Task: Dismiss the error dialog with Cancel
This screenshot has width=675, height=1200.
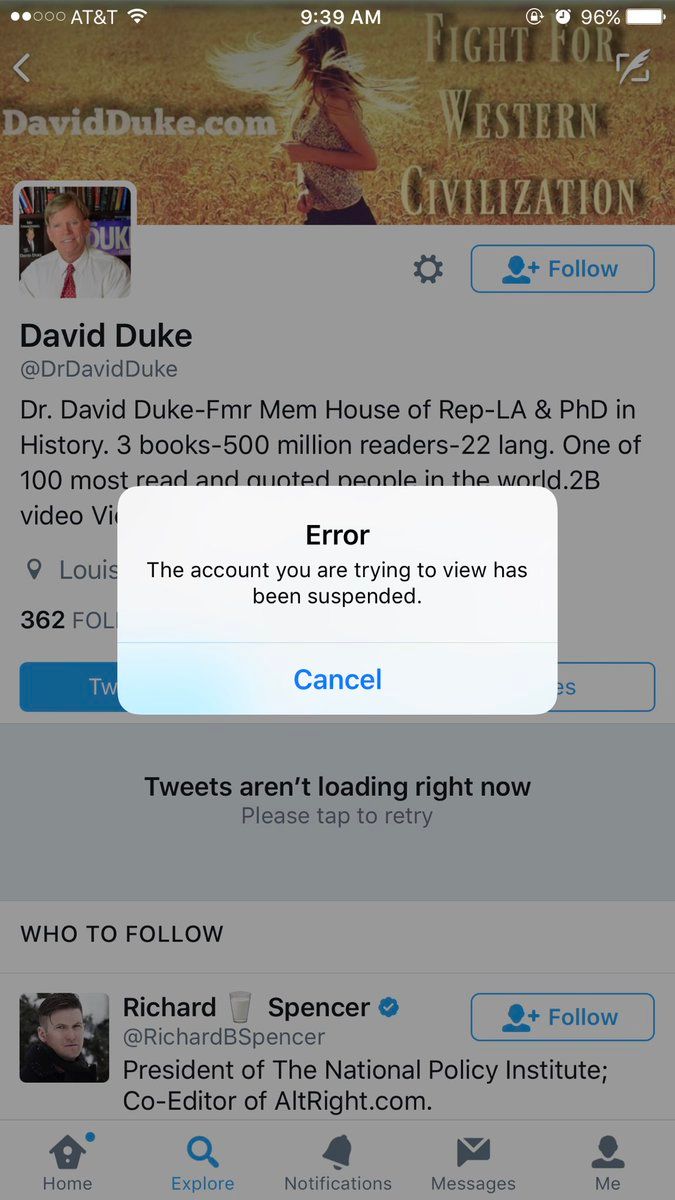Action: (x=337, y=680)
